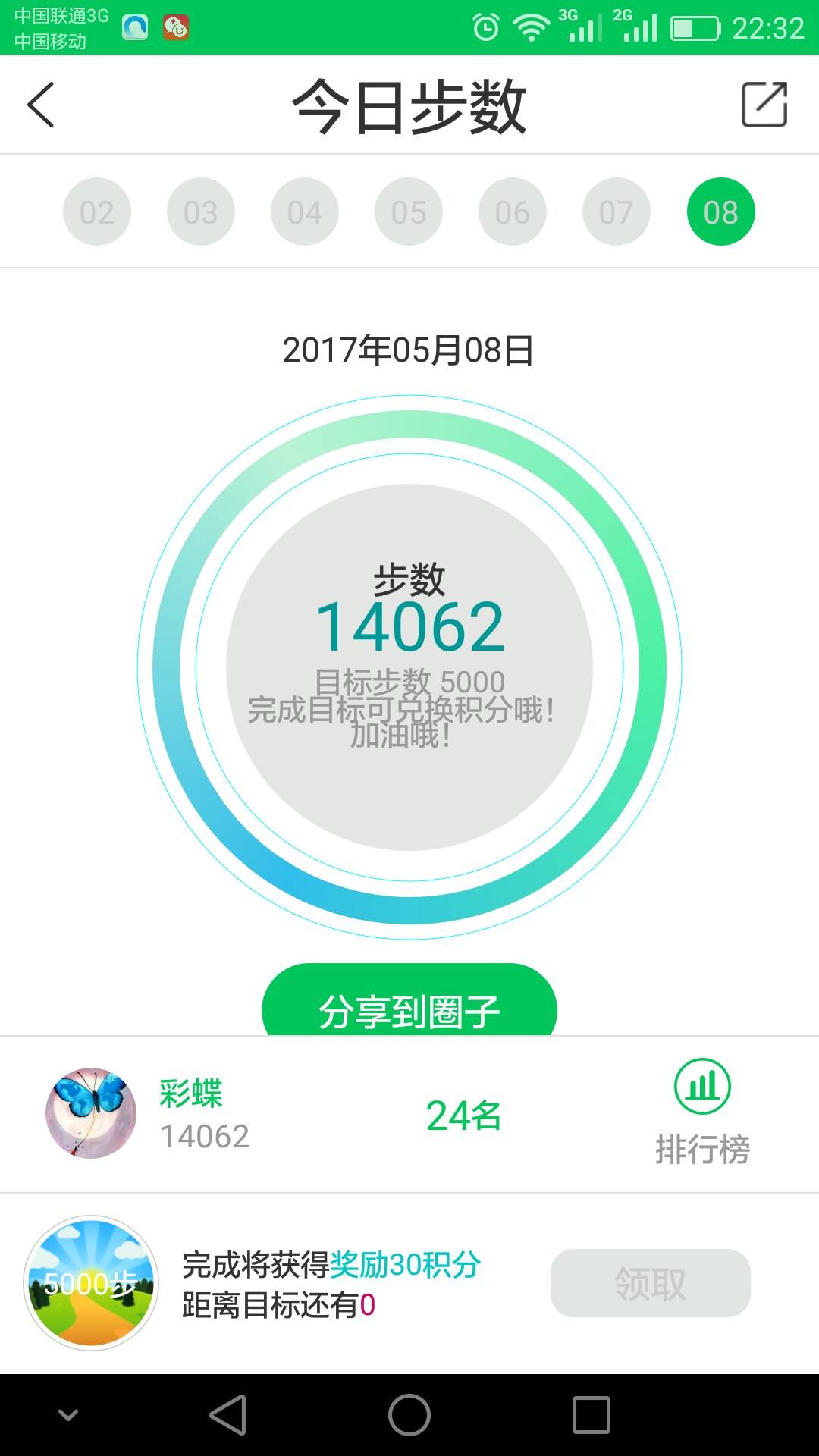This screenshot has height=1456, width=819.
Task: Select date 05
Action: (409, 212)
